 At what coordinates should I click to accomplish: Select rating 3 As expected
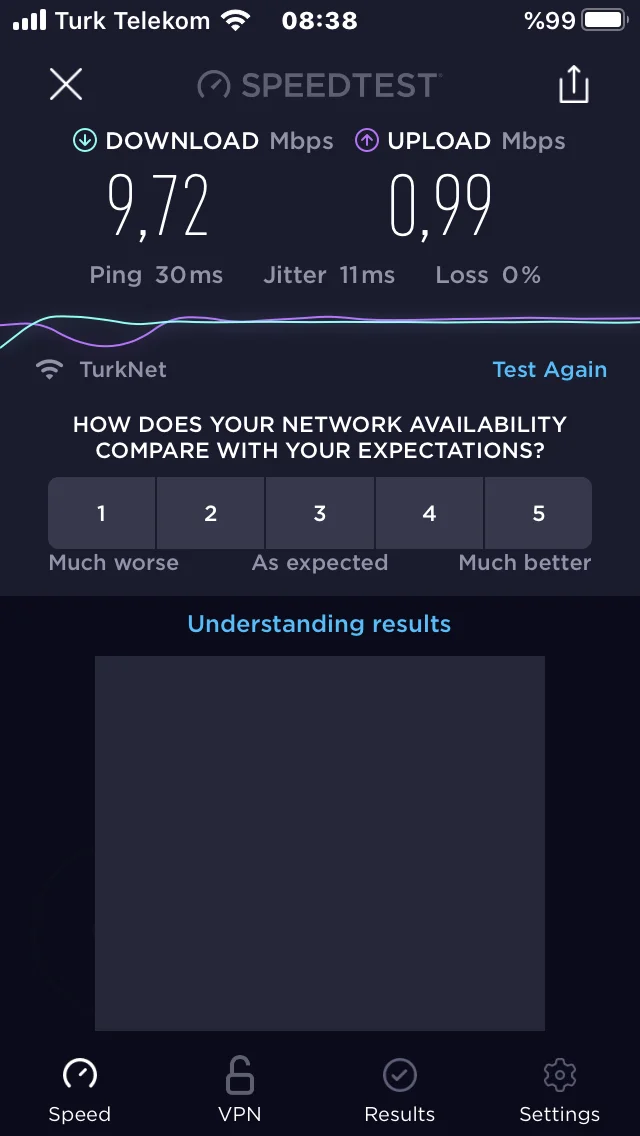(x=320, y=513)
